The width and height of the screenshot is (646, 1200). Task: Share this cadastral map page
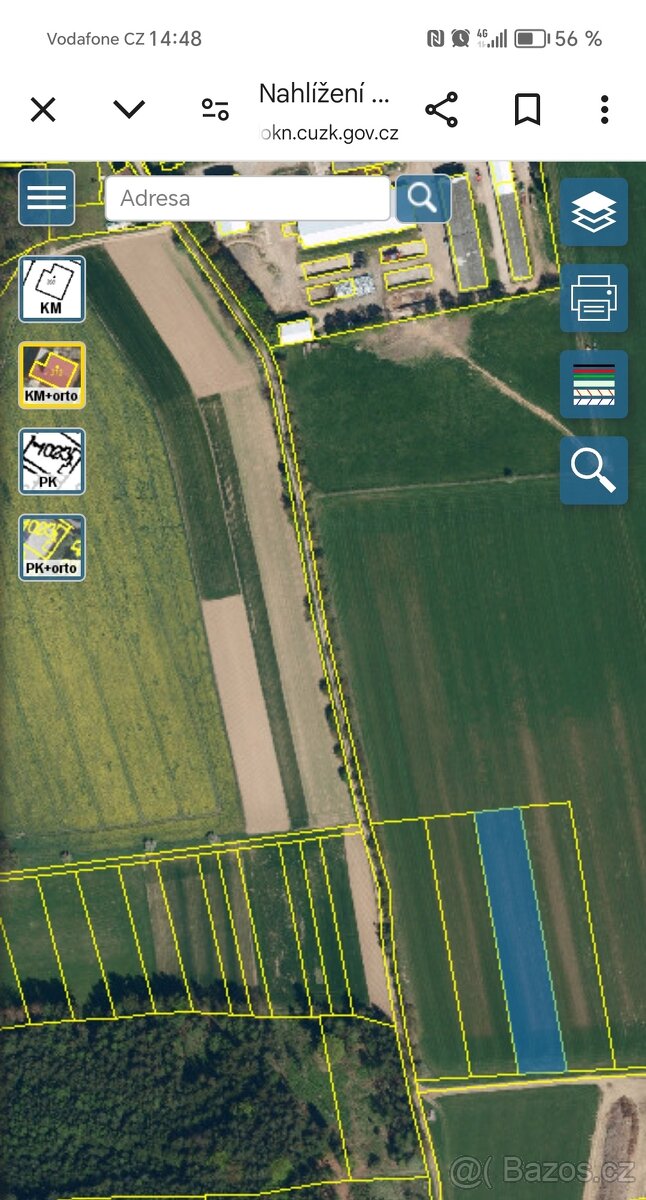(441, 109)
